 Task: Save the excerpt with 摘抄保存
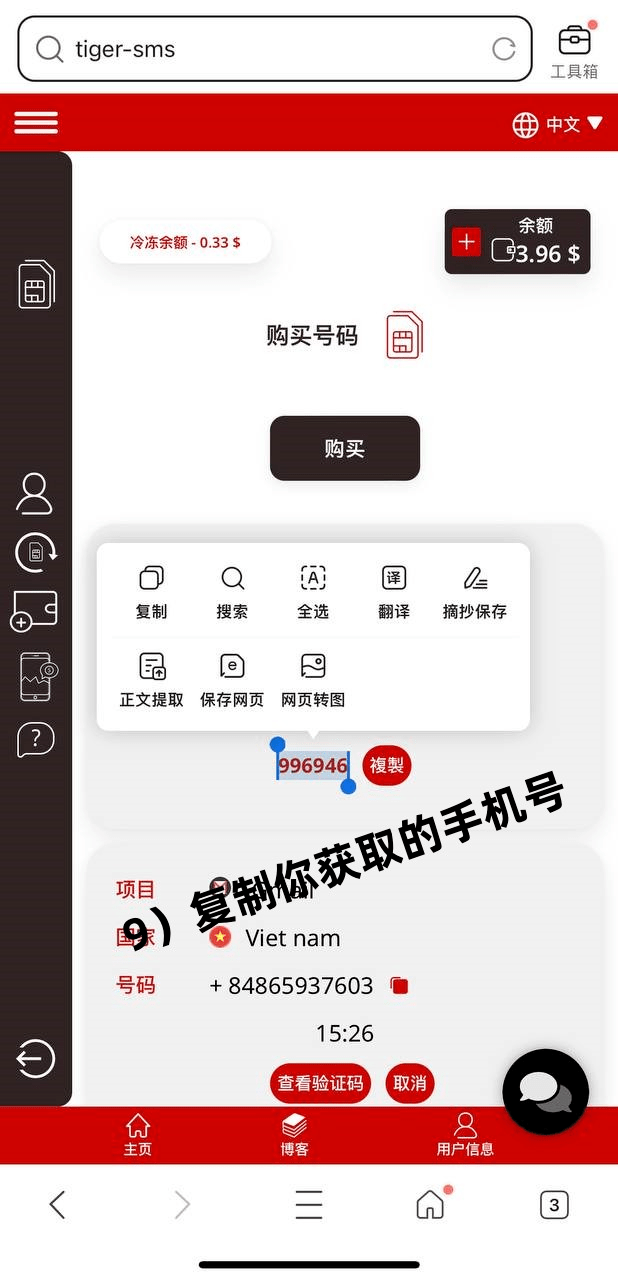coord(475,591)
